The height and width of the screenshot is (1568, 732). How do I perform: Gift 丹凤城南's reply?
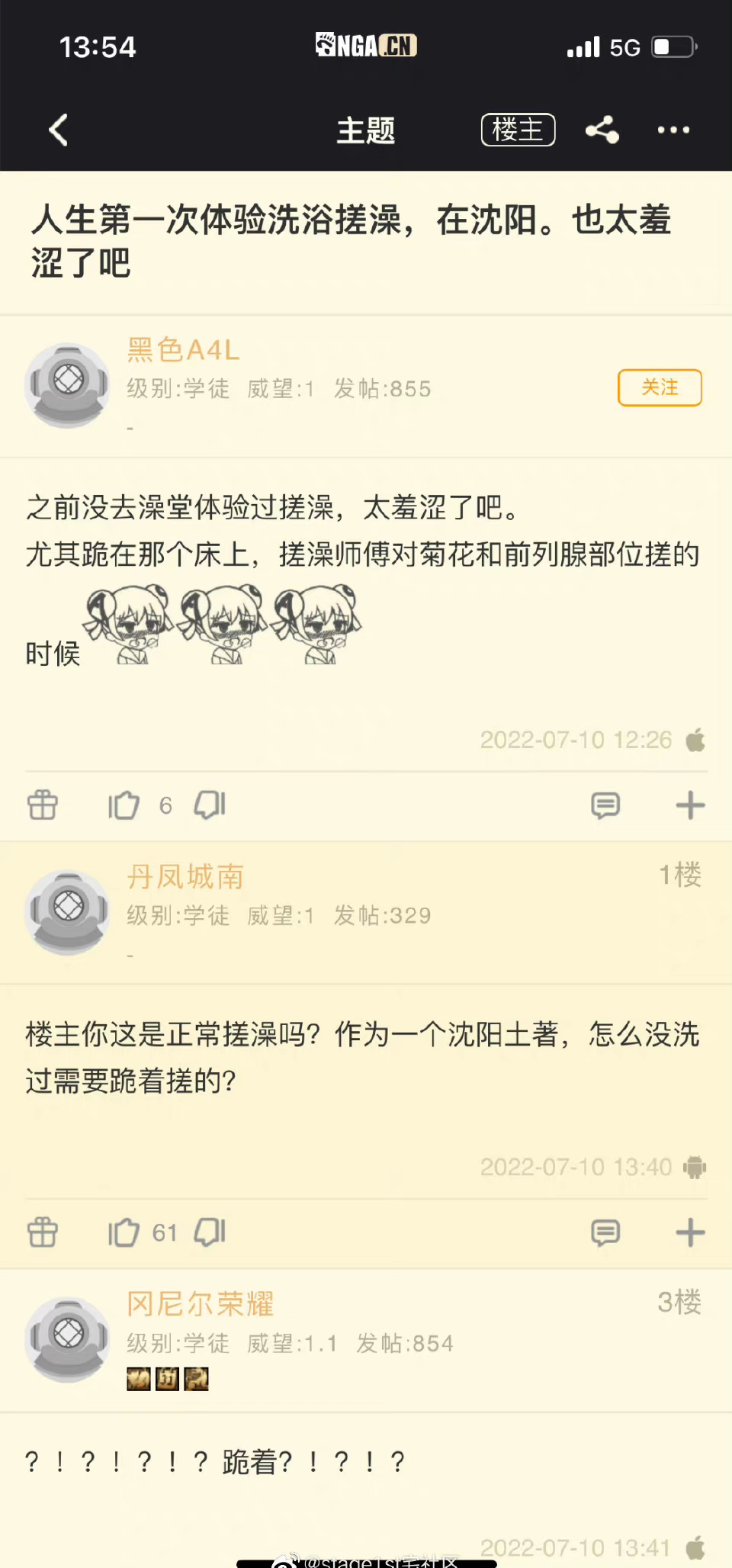pos(43,1232)
